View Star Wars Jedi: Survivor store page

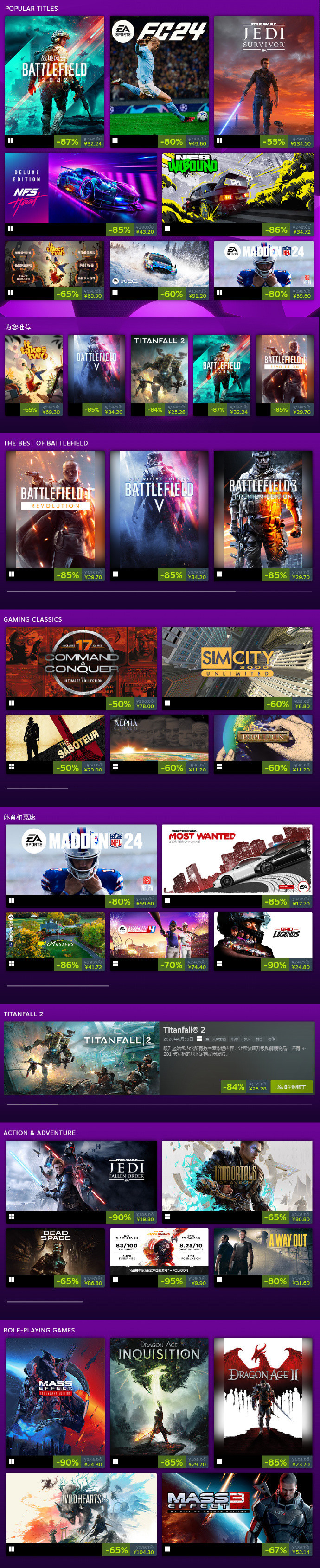[x=263, y=76]
